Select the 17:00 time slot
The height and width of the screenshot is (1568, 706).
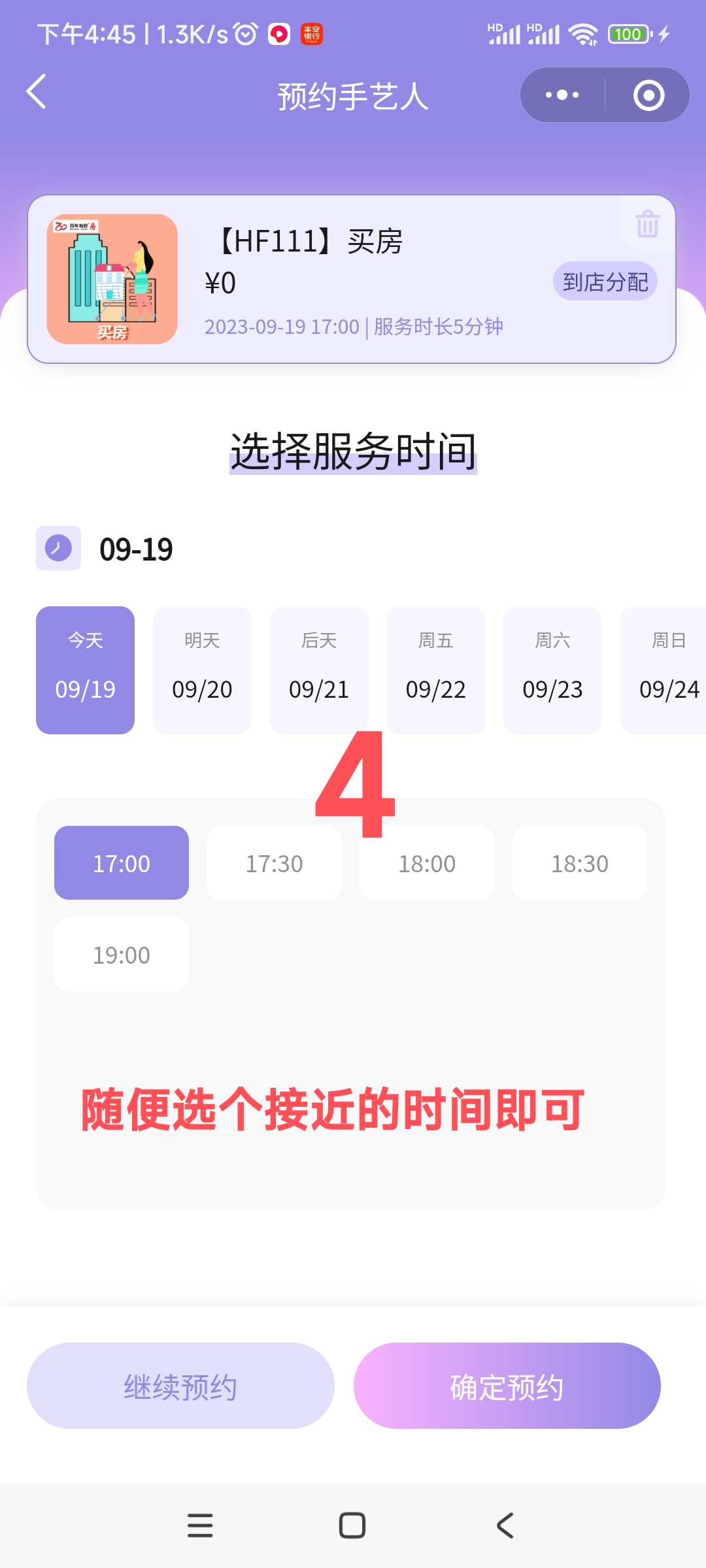122,863
